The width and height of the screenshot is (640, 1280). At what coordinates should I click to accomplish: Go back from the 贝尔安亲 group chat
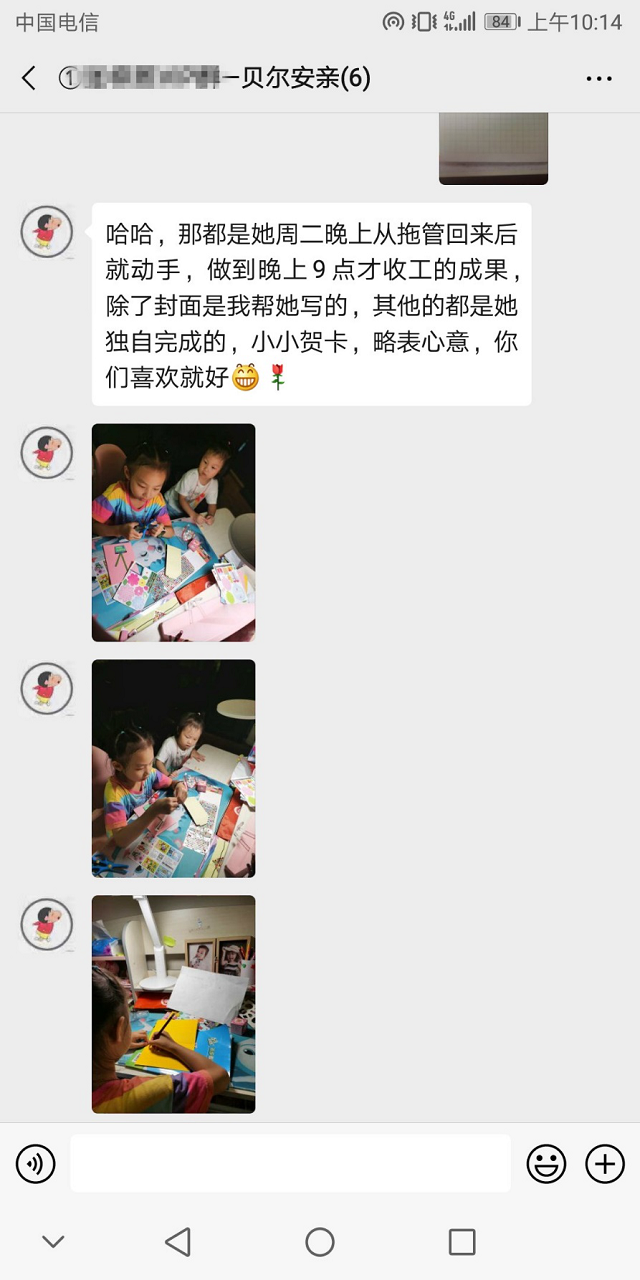(29, 78)
